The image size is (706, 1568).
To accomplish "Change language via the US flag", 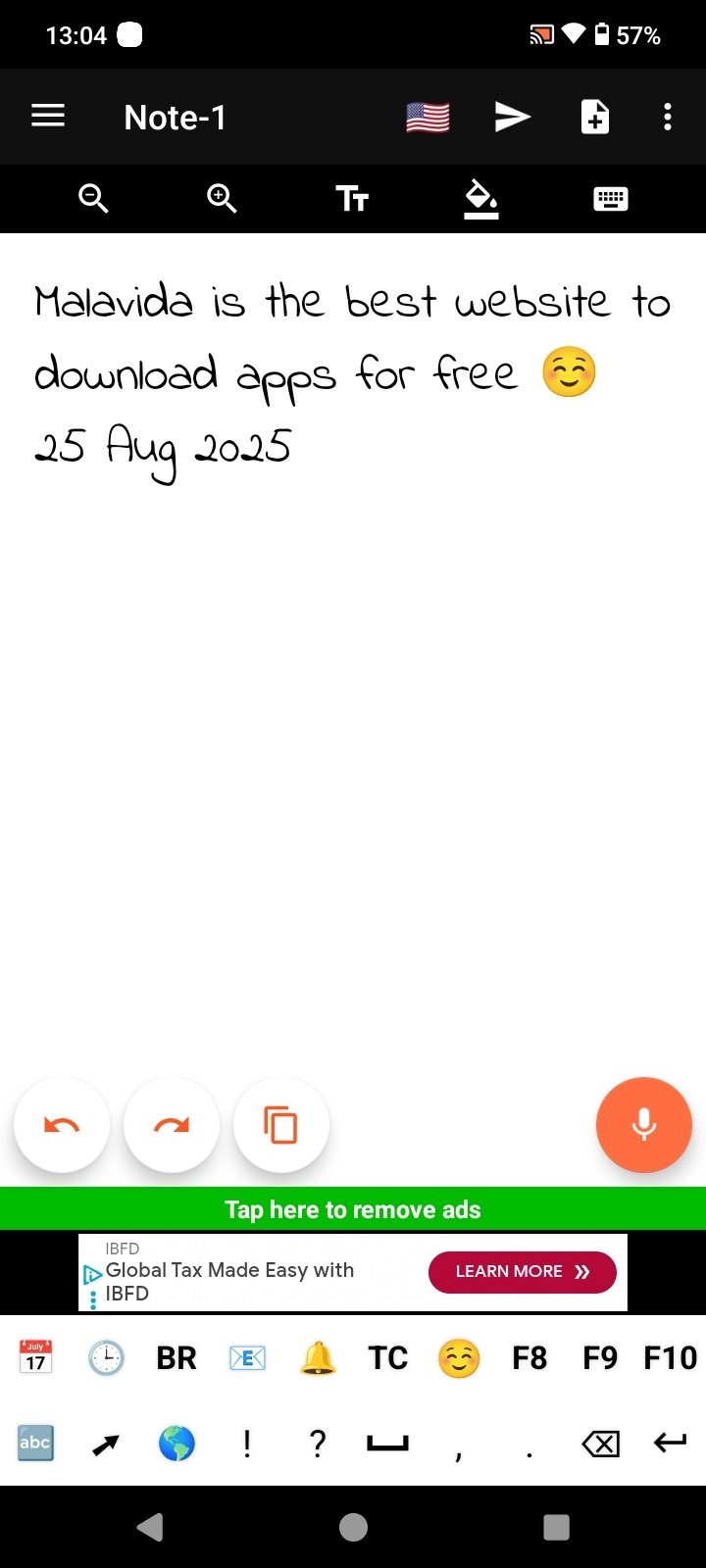I will pyautogui.click(x=428, y=118).
